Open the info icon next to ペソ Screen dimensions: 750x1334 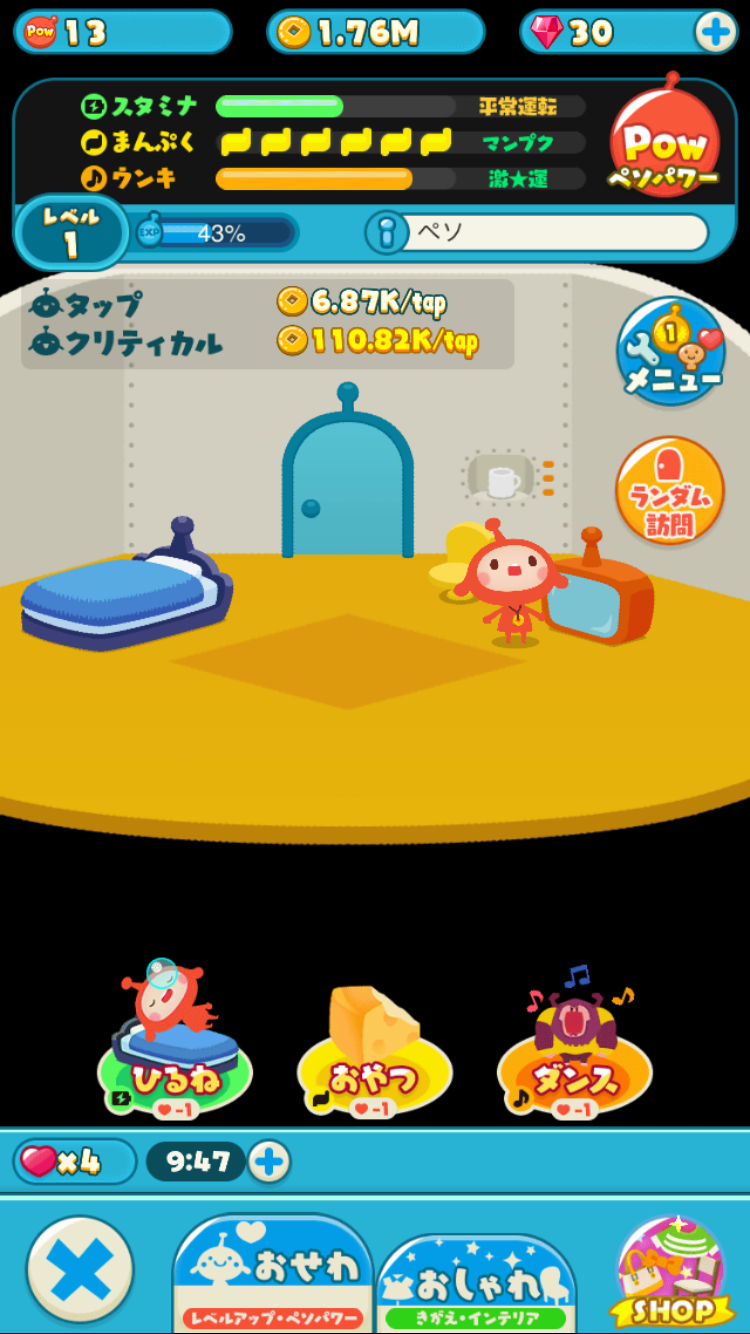point(385,233)
